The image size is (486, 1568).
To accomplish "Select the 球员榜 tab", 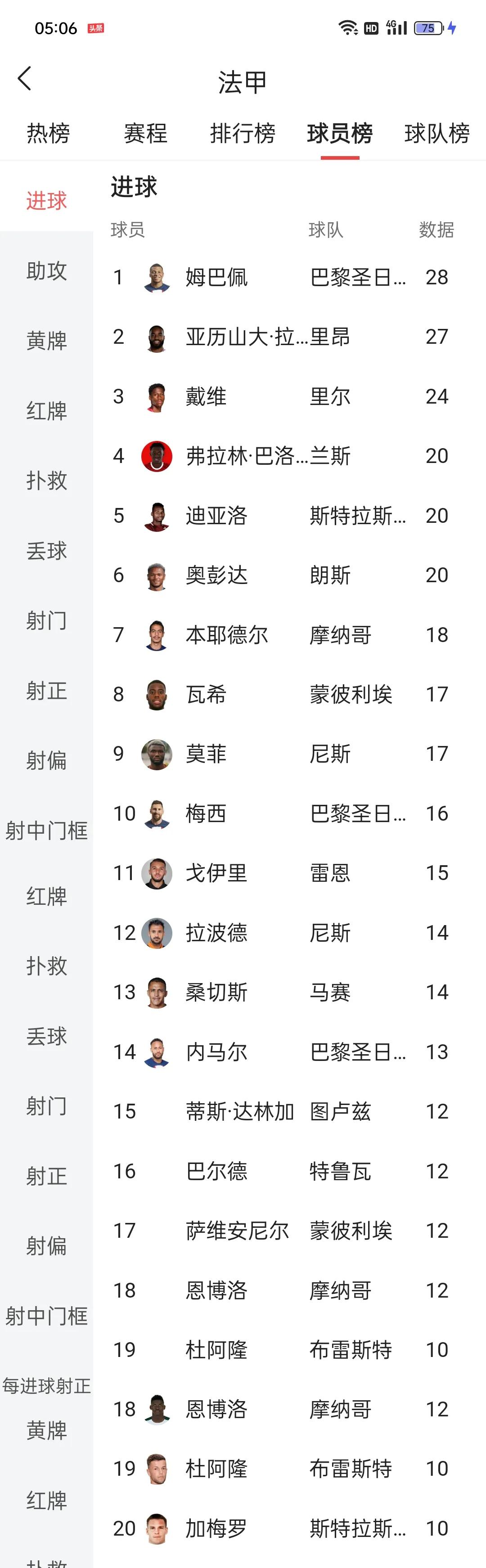I will click(340, 133).
